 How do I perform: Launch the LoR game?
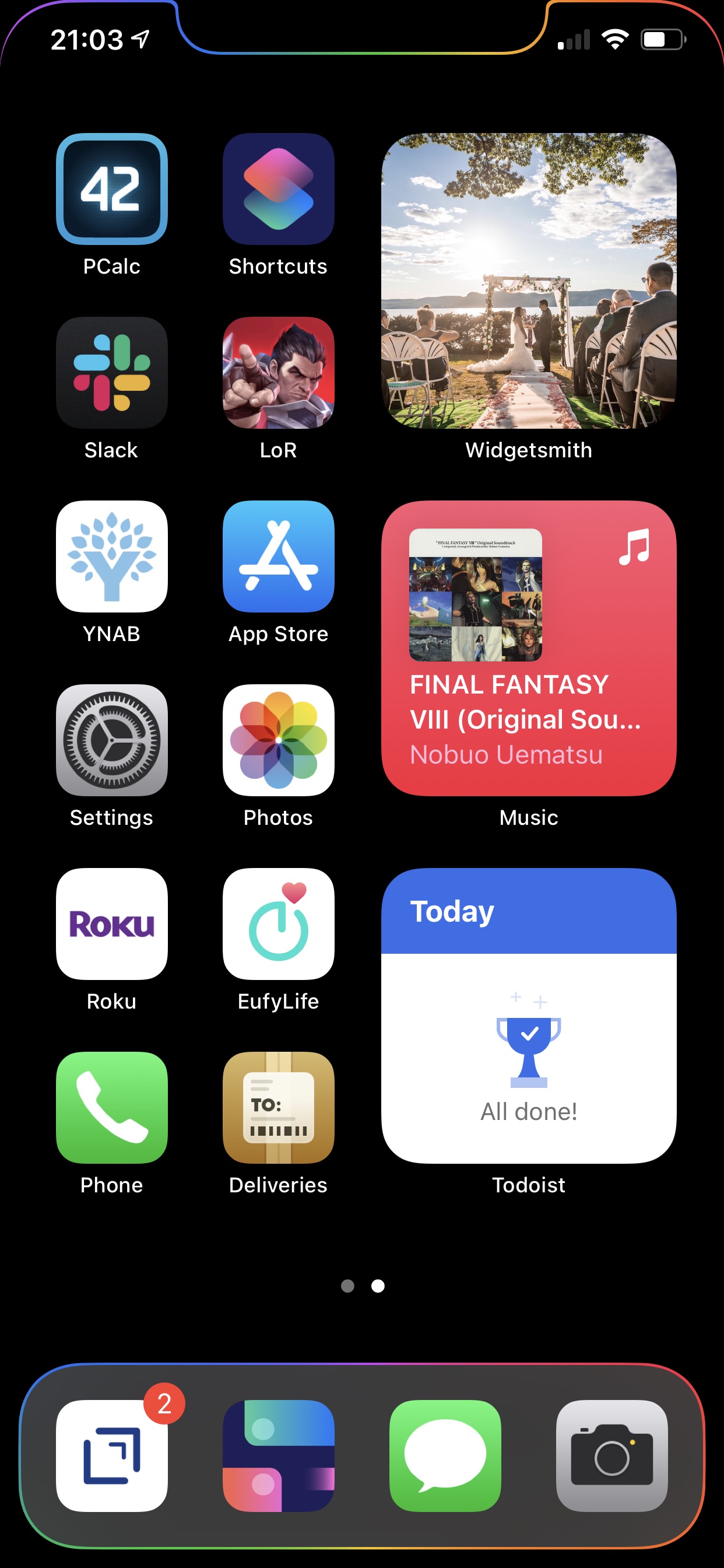(x=278, y=373)
